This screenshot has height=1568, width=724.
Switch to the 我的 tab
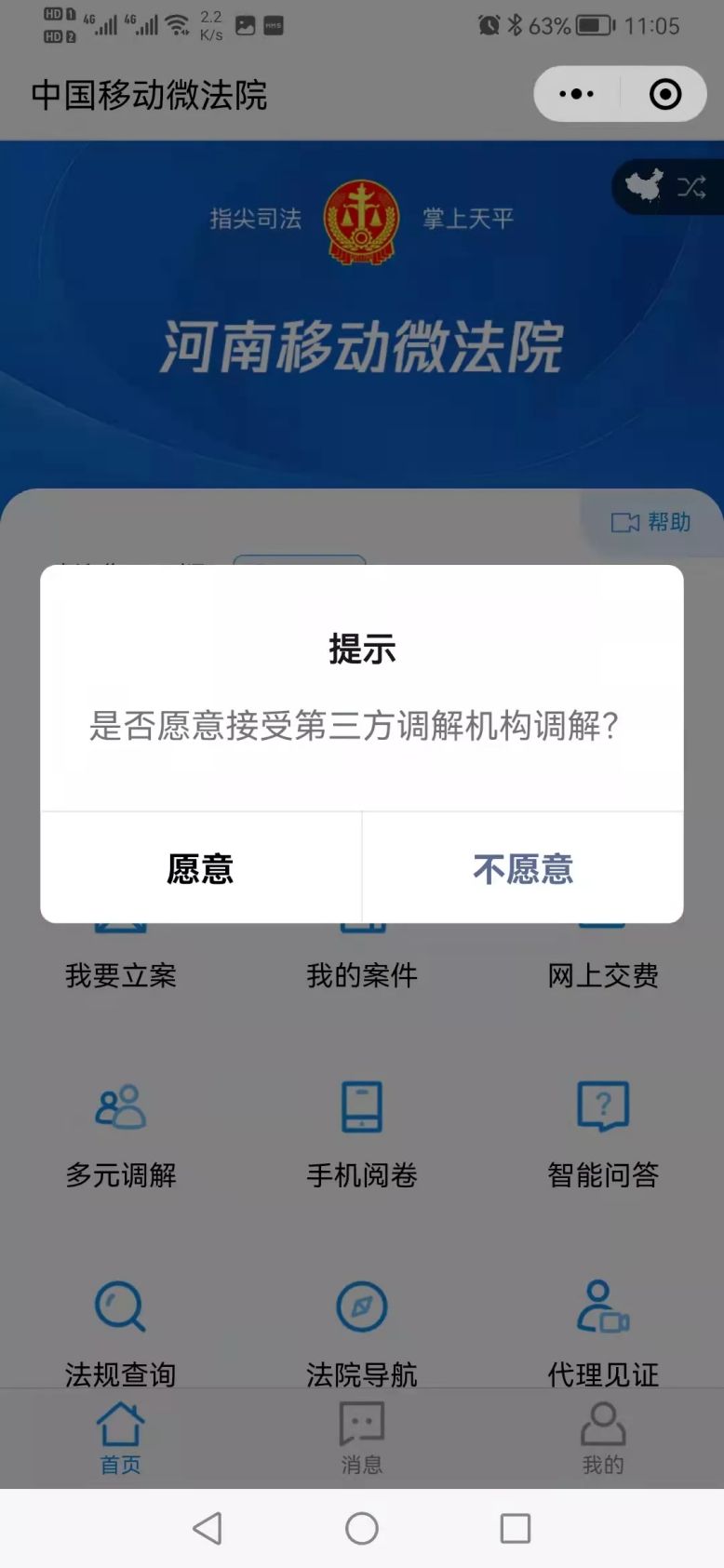[603, 1438]
